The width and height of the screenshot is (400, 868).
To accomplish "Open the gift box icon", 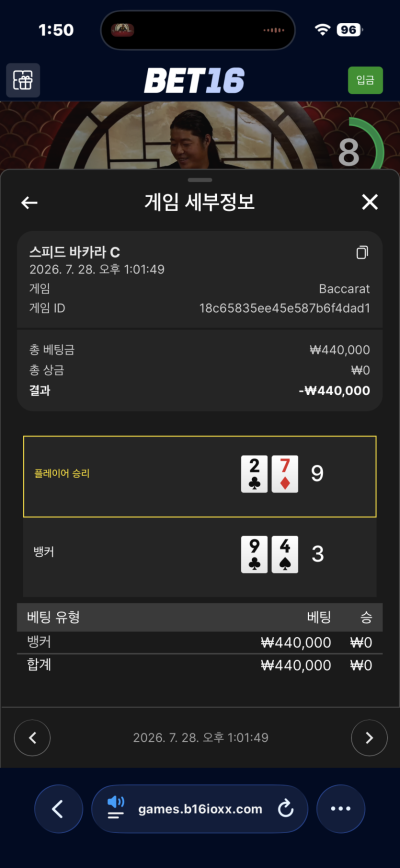I will coord(23,80).
